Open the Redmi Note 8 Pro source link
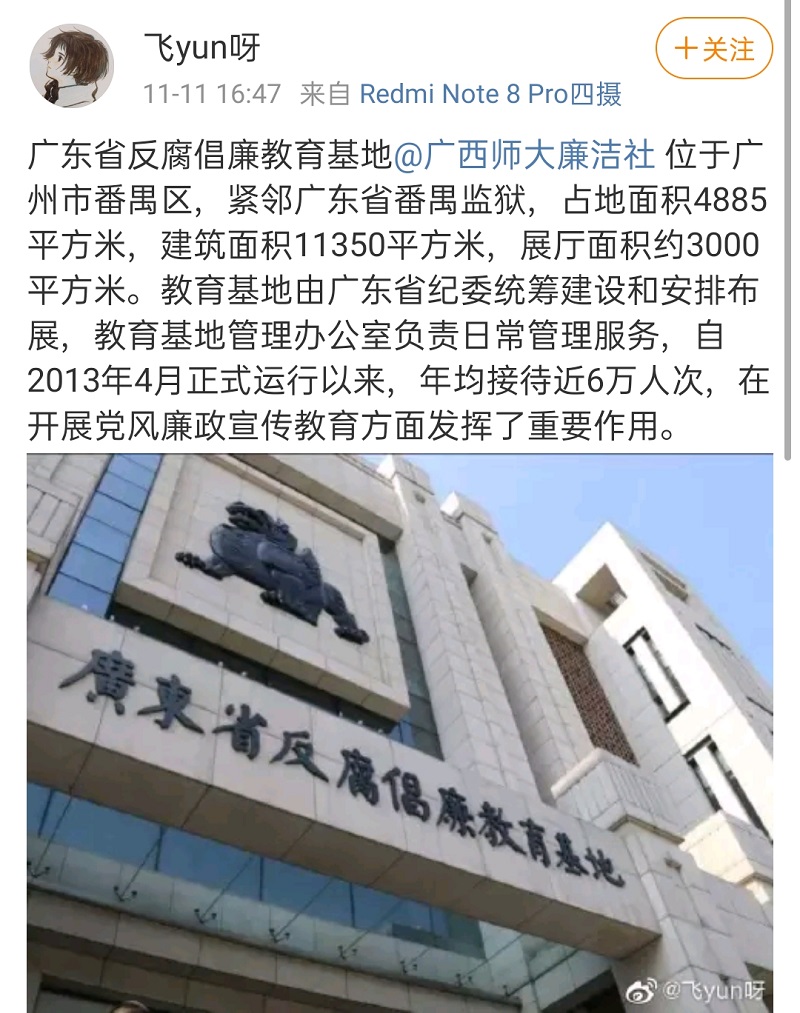 490,95
